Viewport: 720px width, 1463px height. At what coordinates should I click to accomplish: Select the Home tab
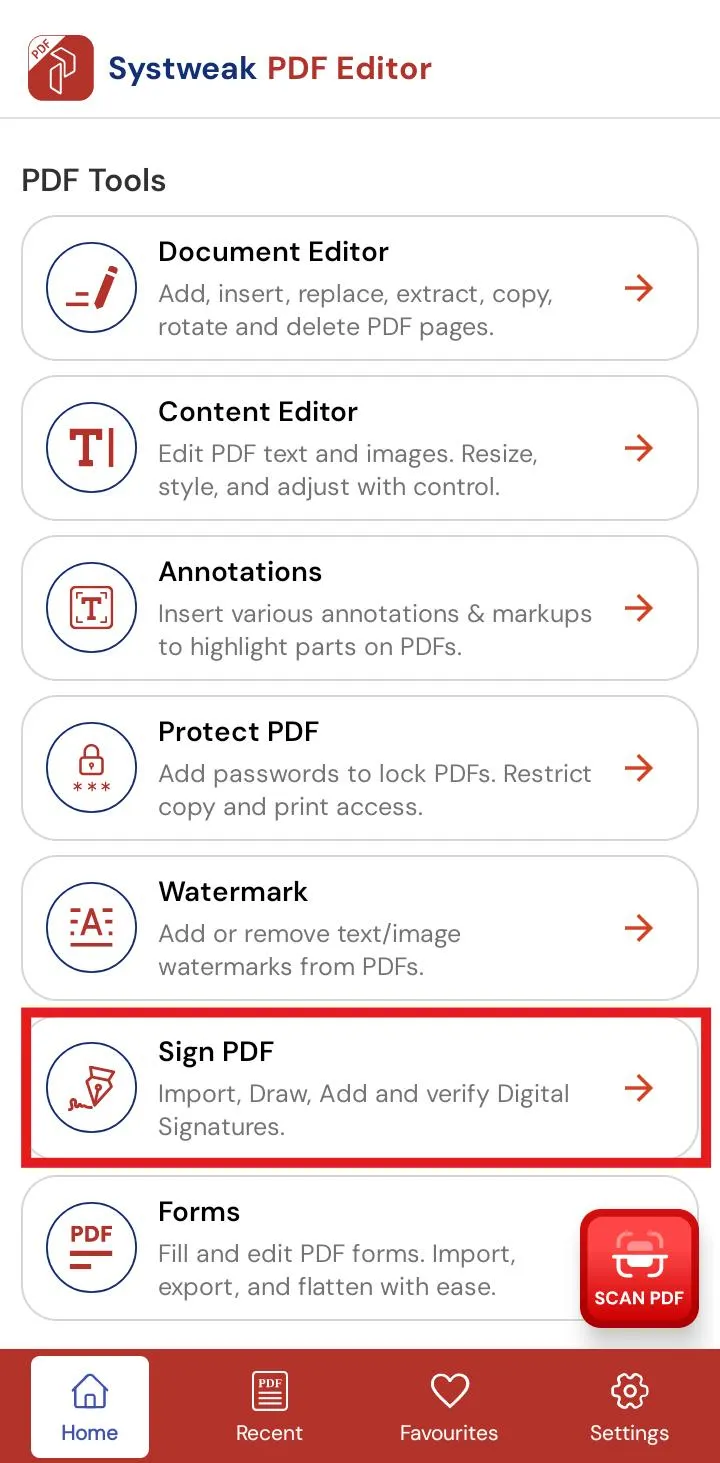click(89, 1405)
